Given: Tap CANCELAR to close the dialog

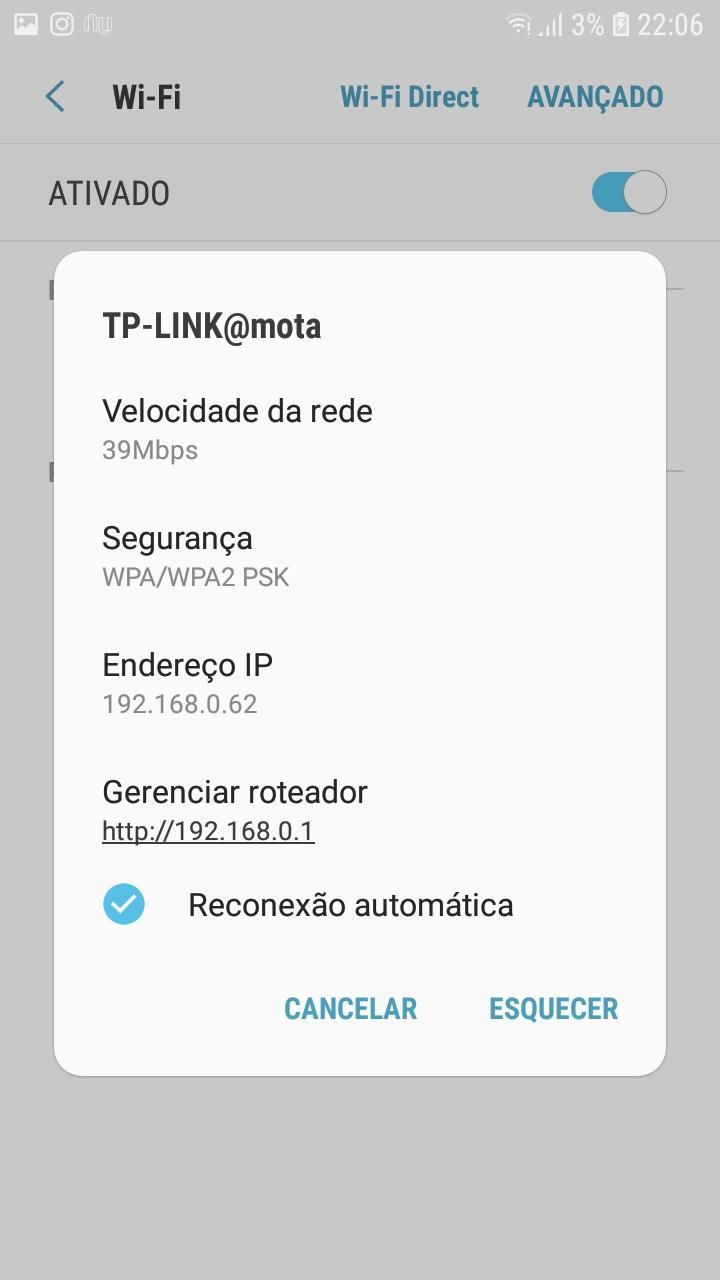Looking at the screenshot, I should (x=351, y=1008).
